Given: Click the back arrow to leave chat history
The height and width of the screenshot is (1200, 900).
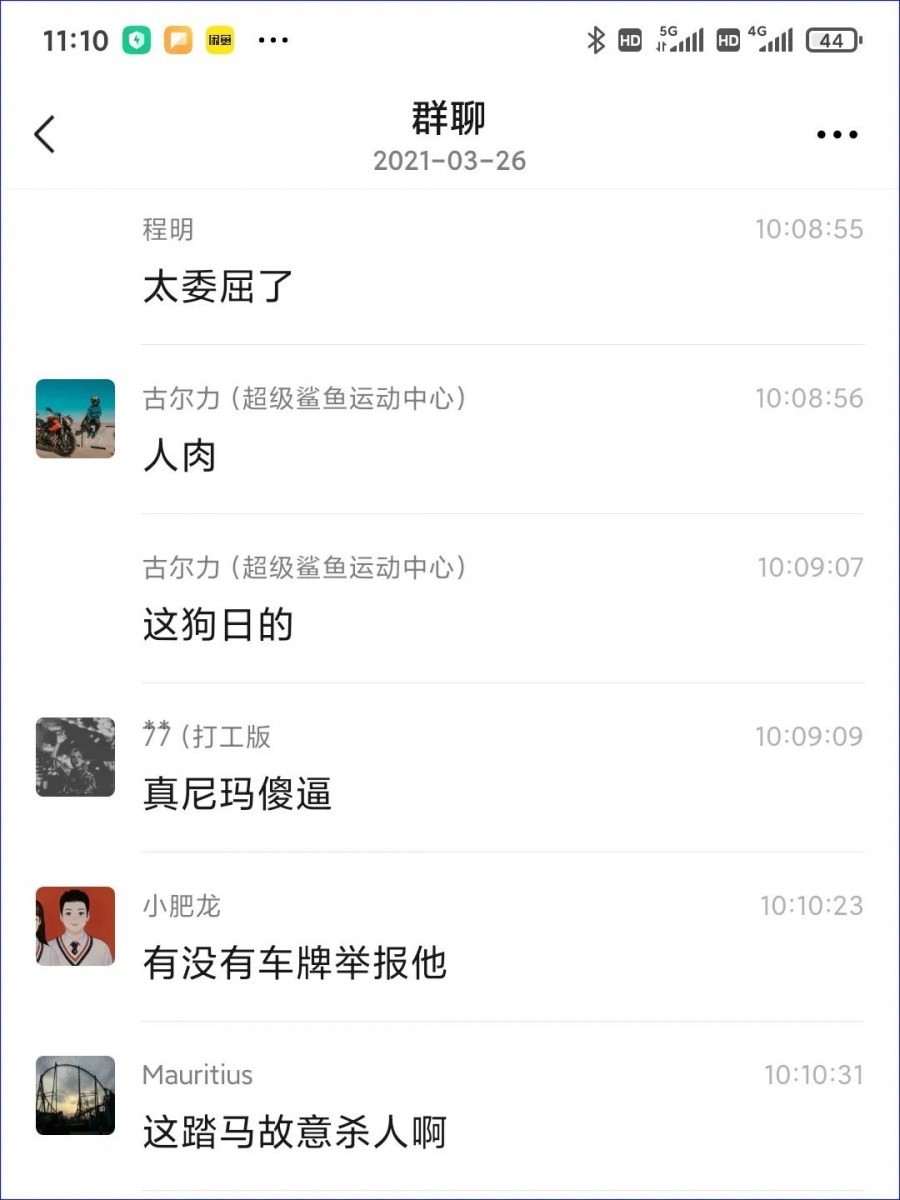Looking at the screenshot, I should (x=44, y=133).
